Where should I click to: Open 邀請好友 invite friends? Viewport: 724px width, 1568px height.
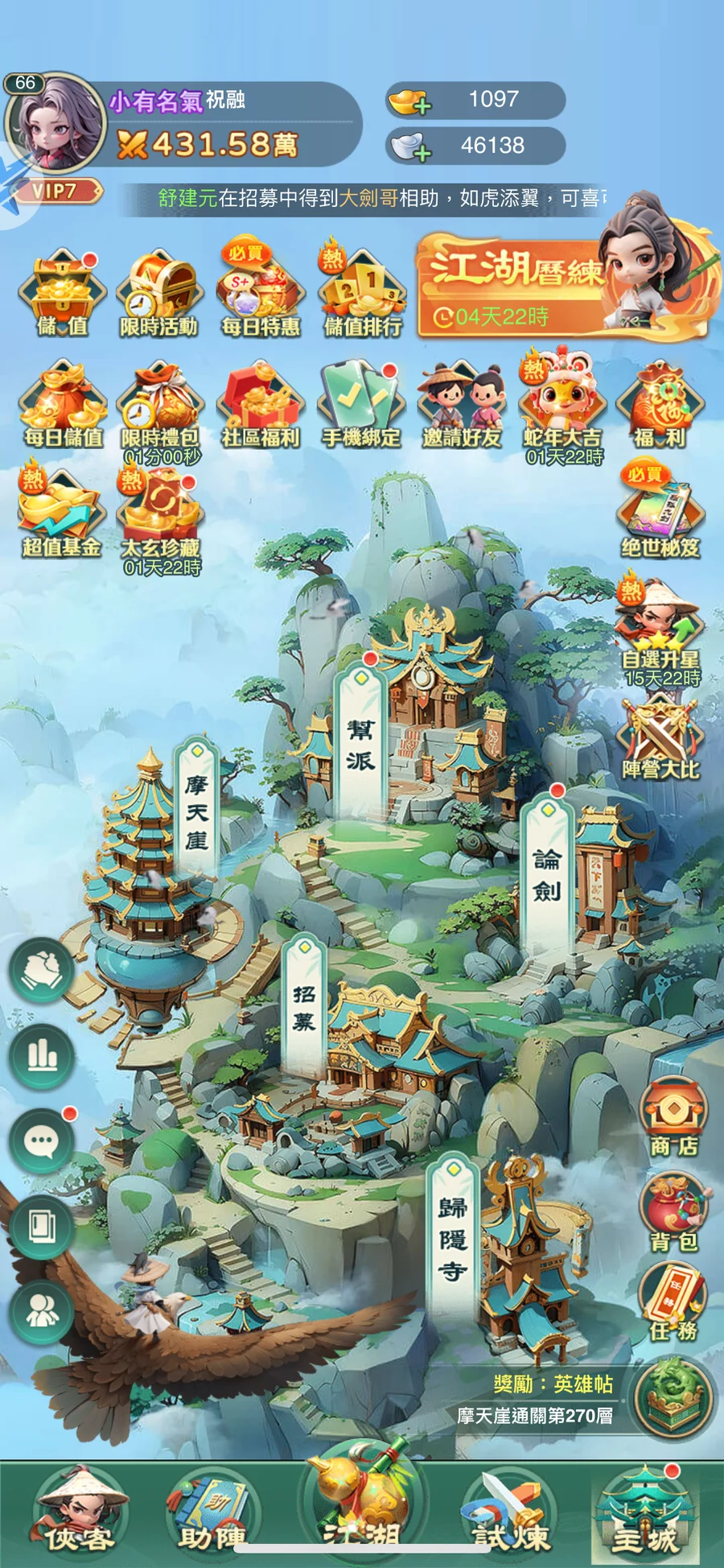click(461, 404)
